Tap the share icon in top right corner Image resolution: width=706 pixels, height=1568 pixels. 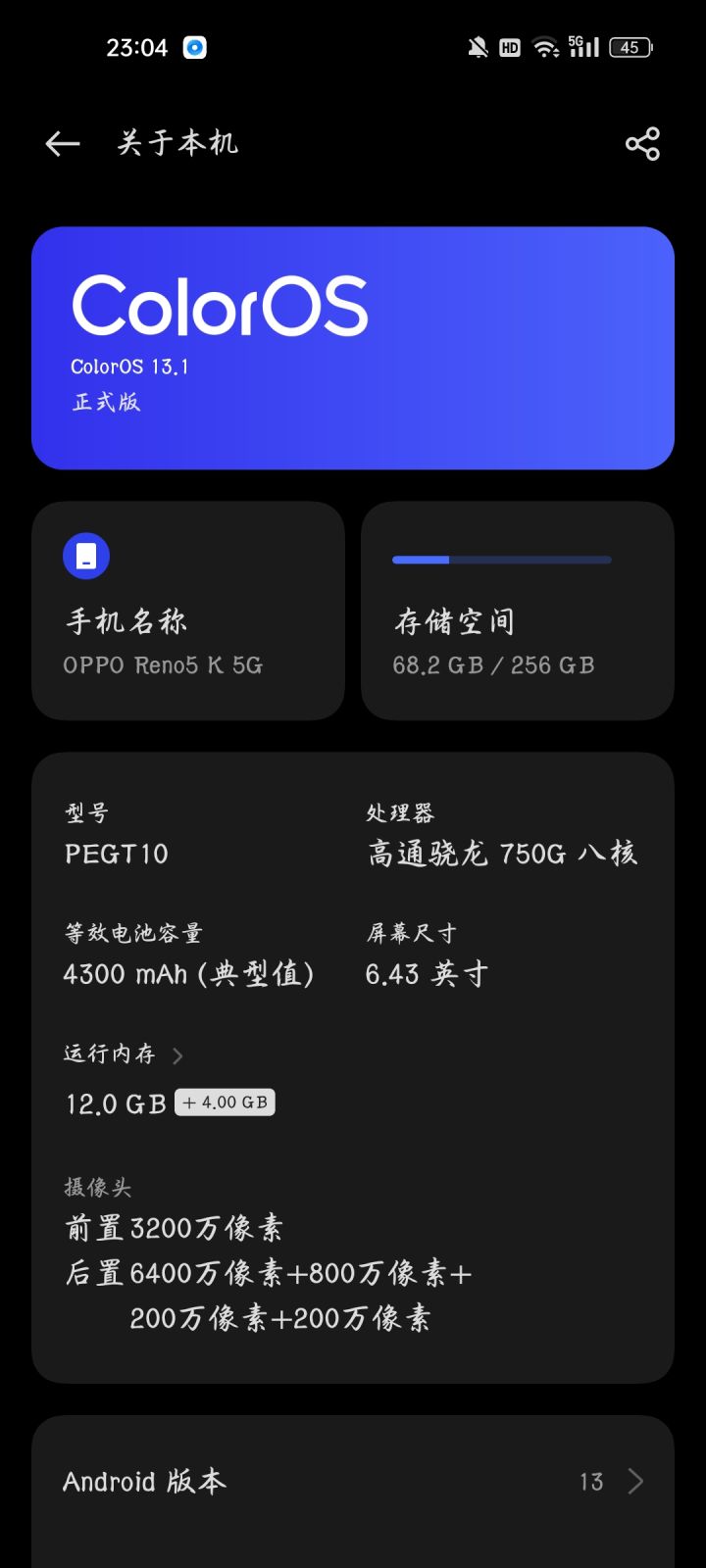(642, 143)
